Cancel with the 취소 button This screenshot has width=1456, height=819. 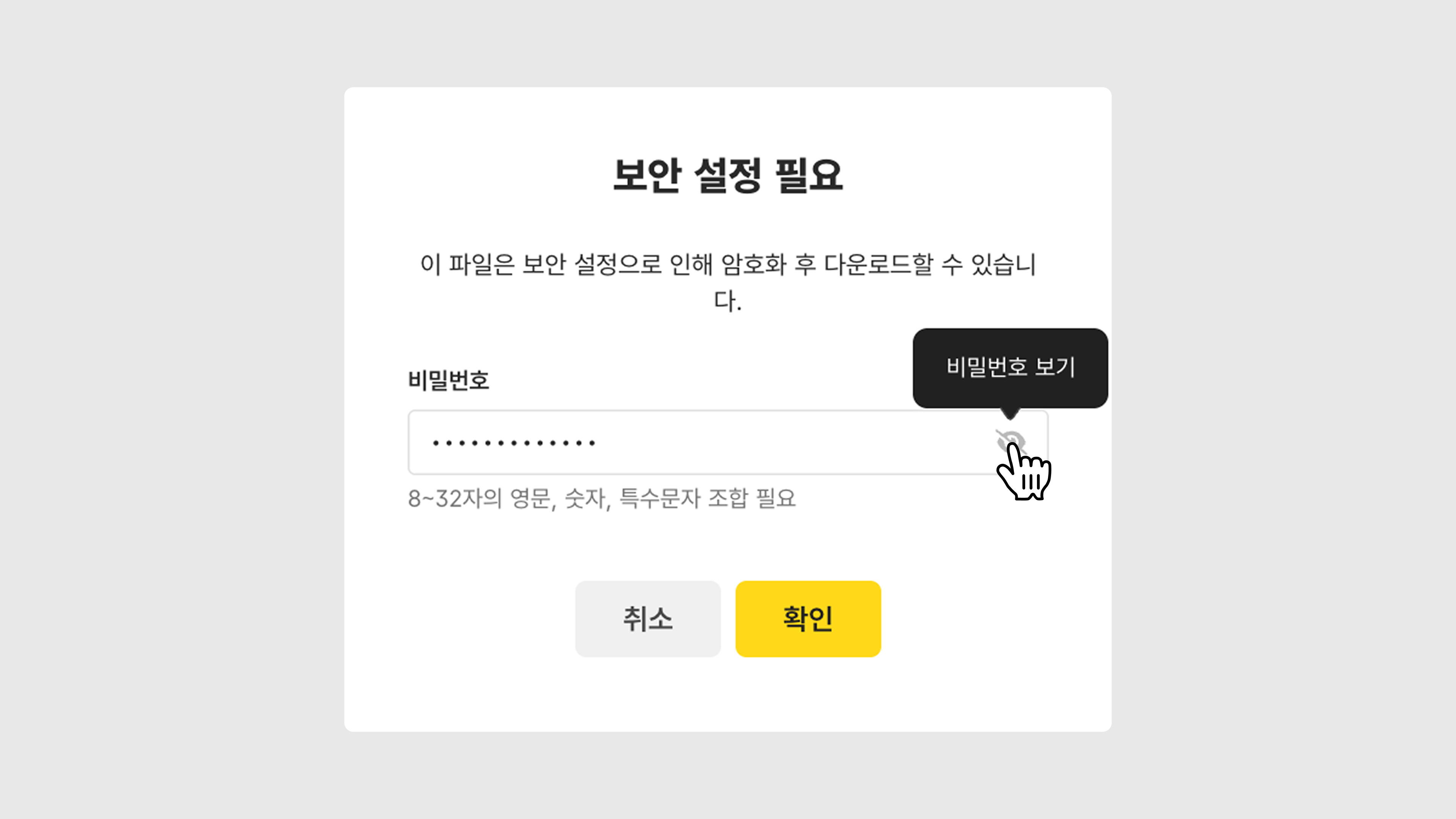[x=648, y=618]
